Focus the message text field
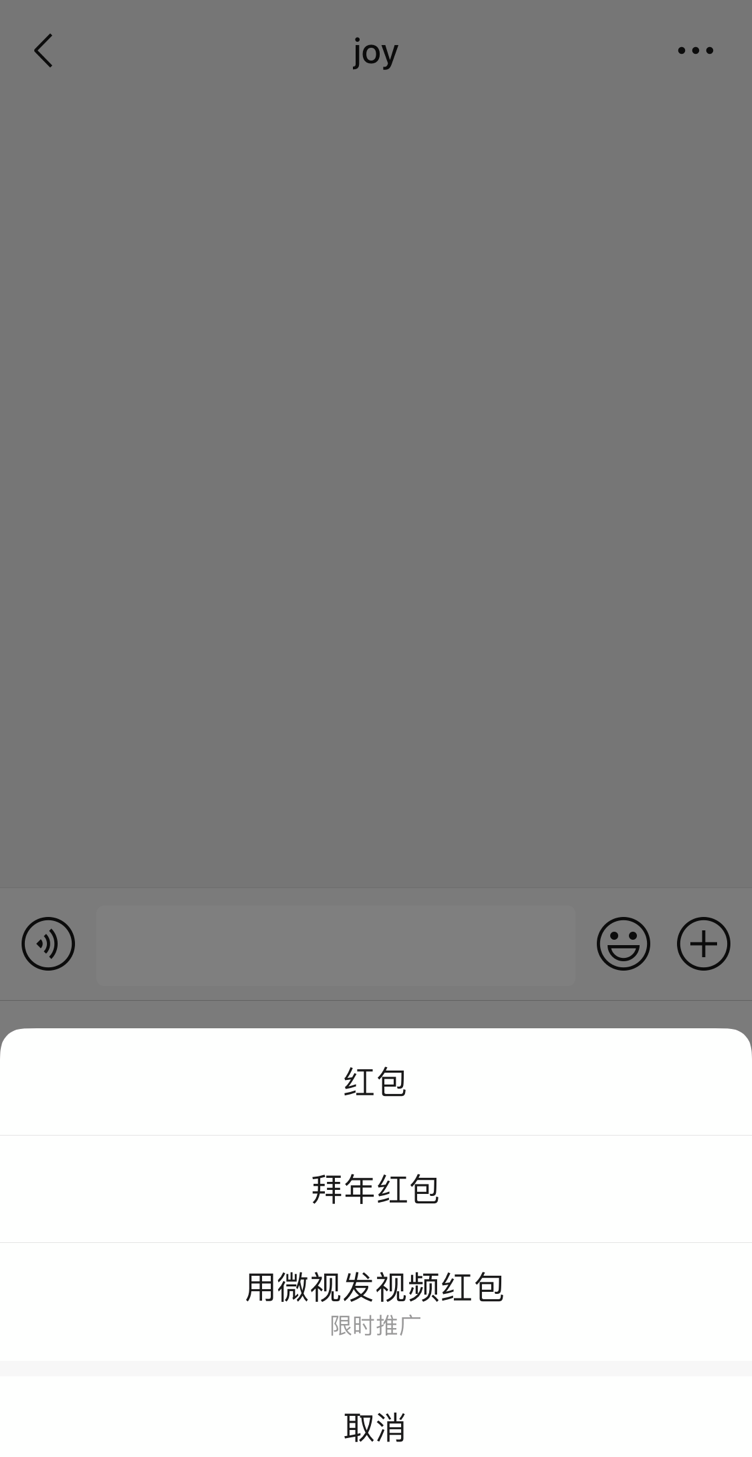Screen dimensions: 752x1457 pyautogui.click(x=335, y=945)
